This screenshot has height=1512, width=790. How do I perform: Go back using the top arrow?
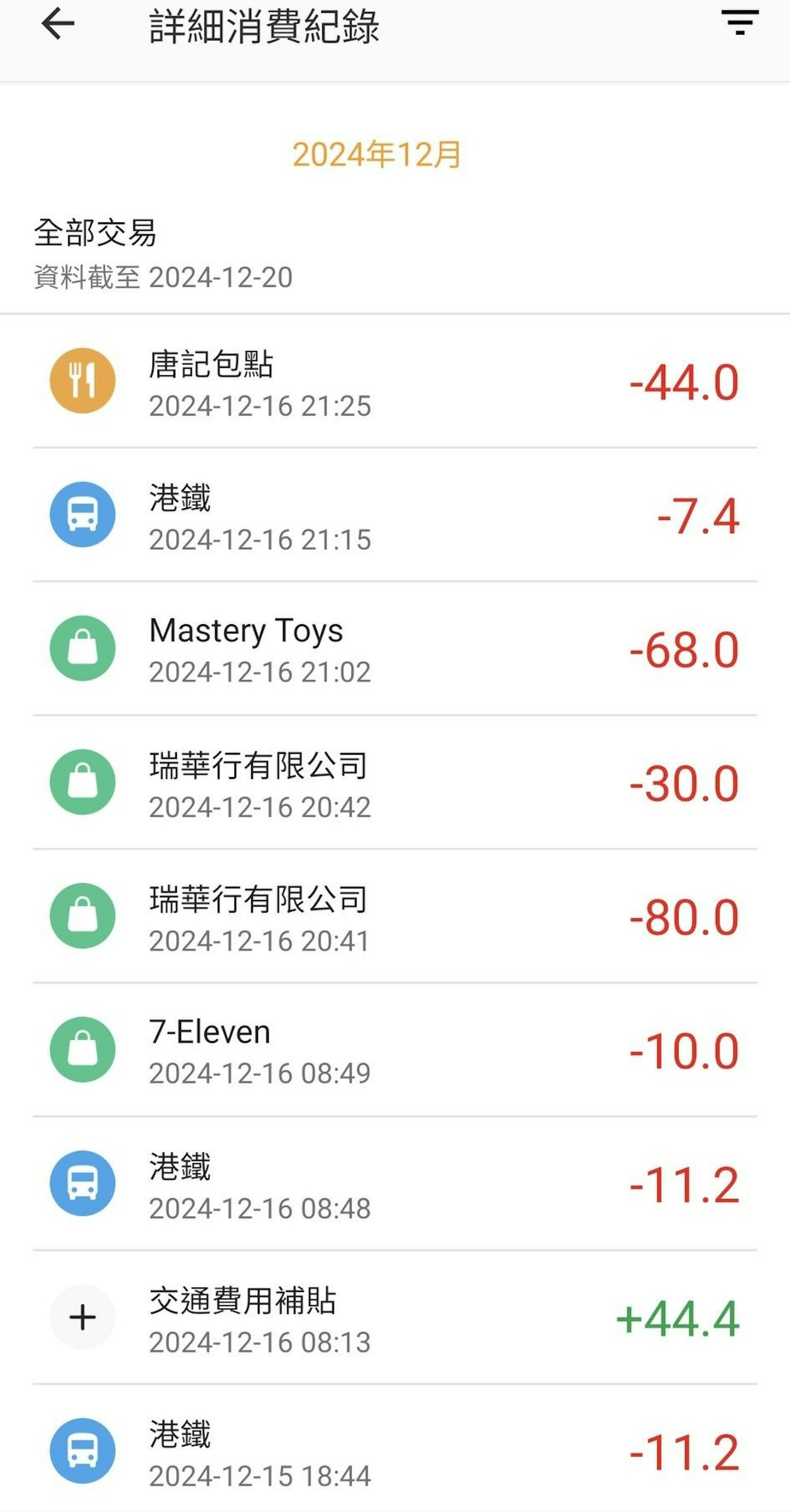(x=58, y=25)
